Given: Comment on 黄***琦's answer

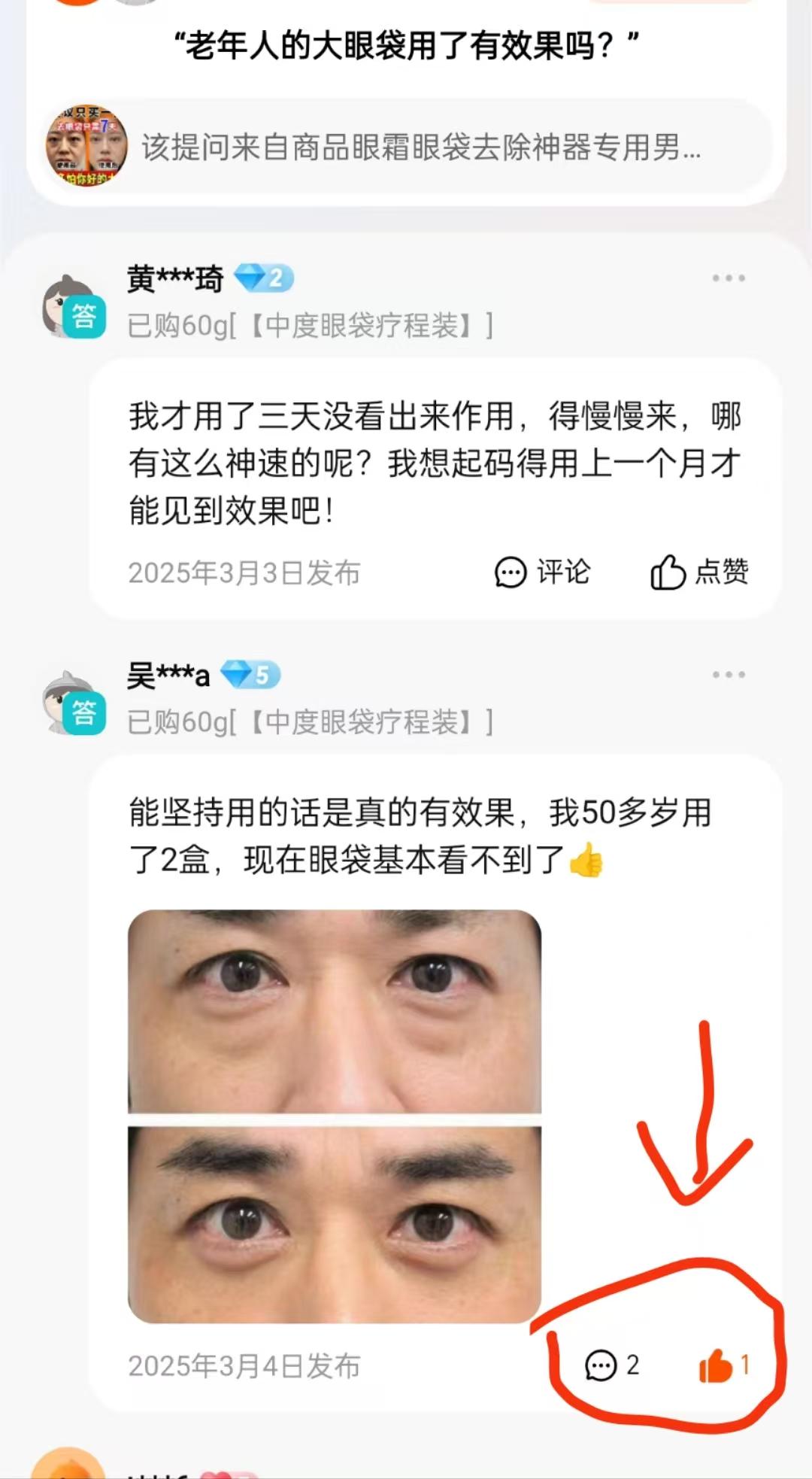Looking at the screenshot, I should tap(542, 572).
